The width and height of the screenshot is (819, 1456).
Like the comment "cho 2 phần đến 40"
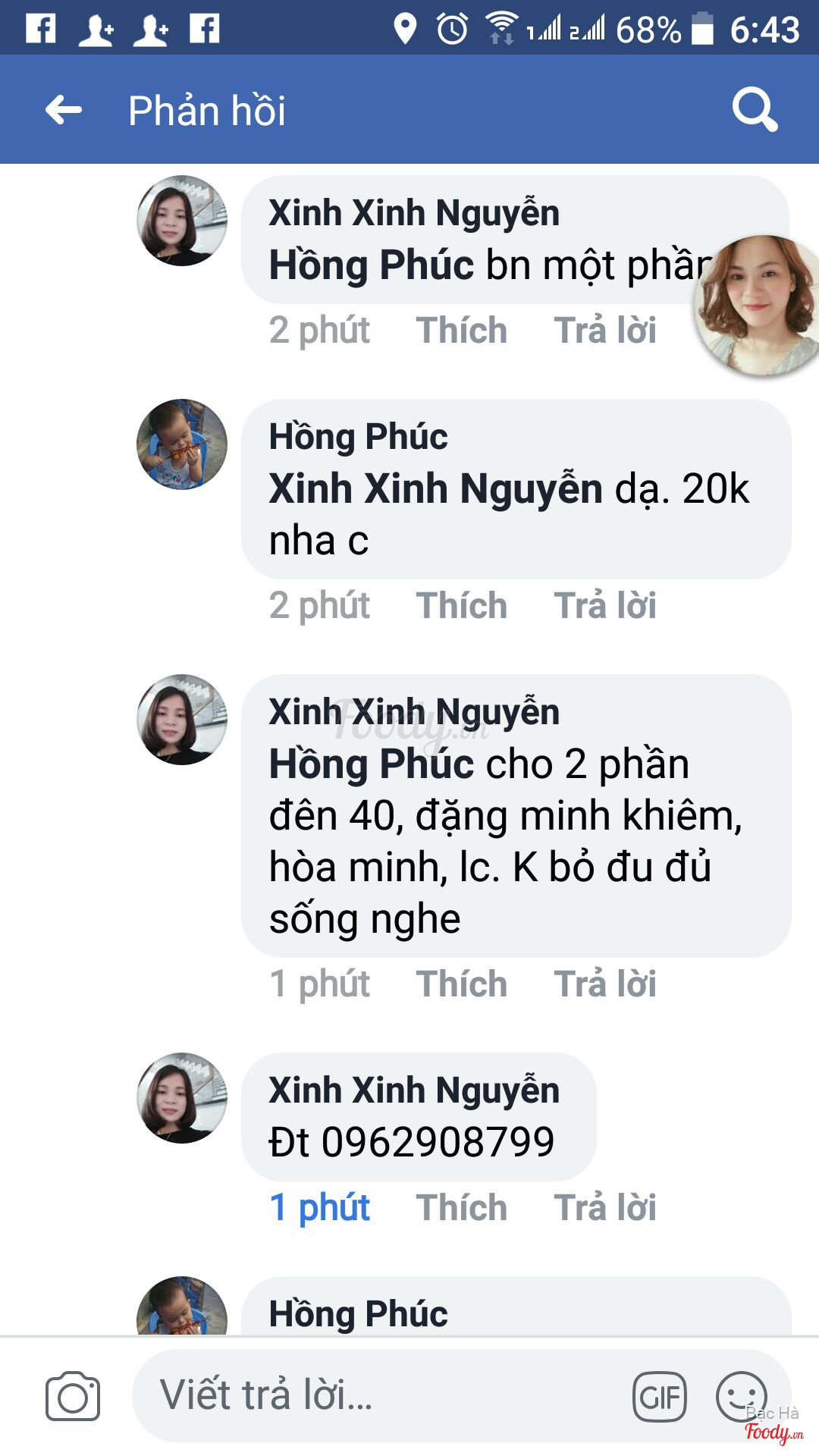(461, 984)
